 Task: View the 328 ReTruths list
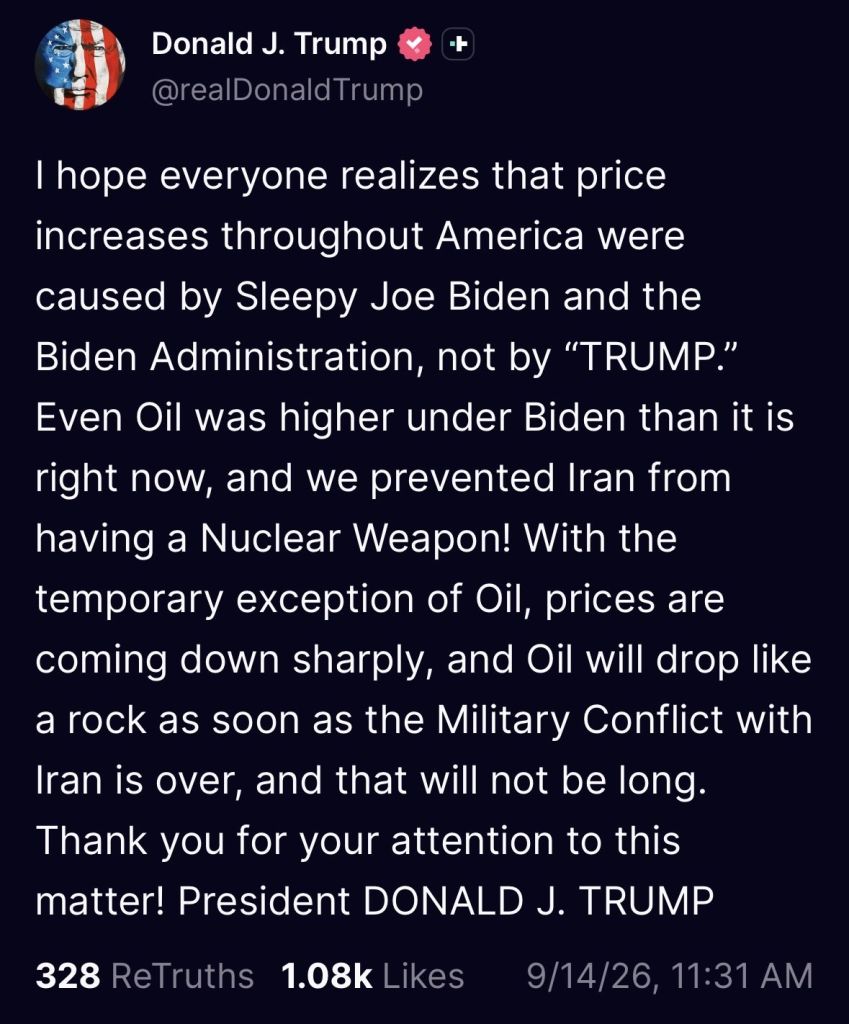(x=144, y=976)
